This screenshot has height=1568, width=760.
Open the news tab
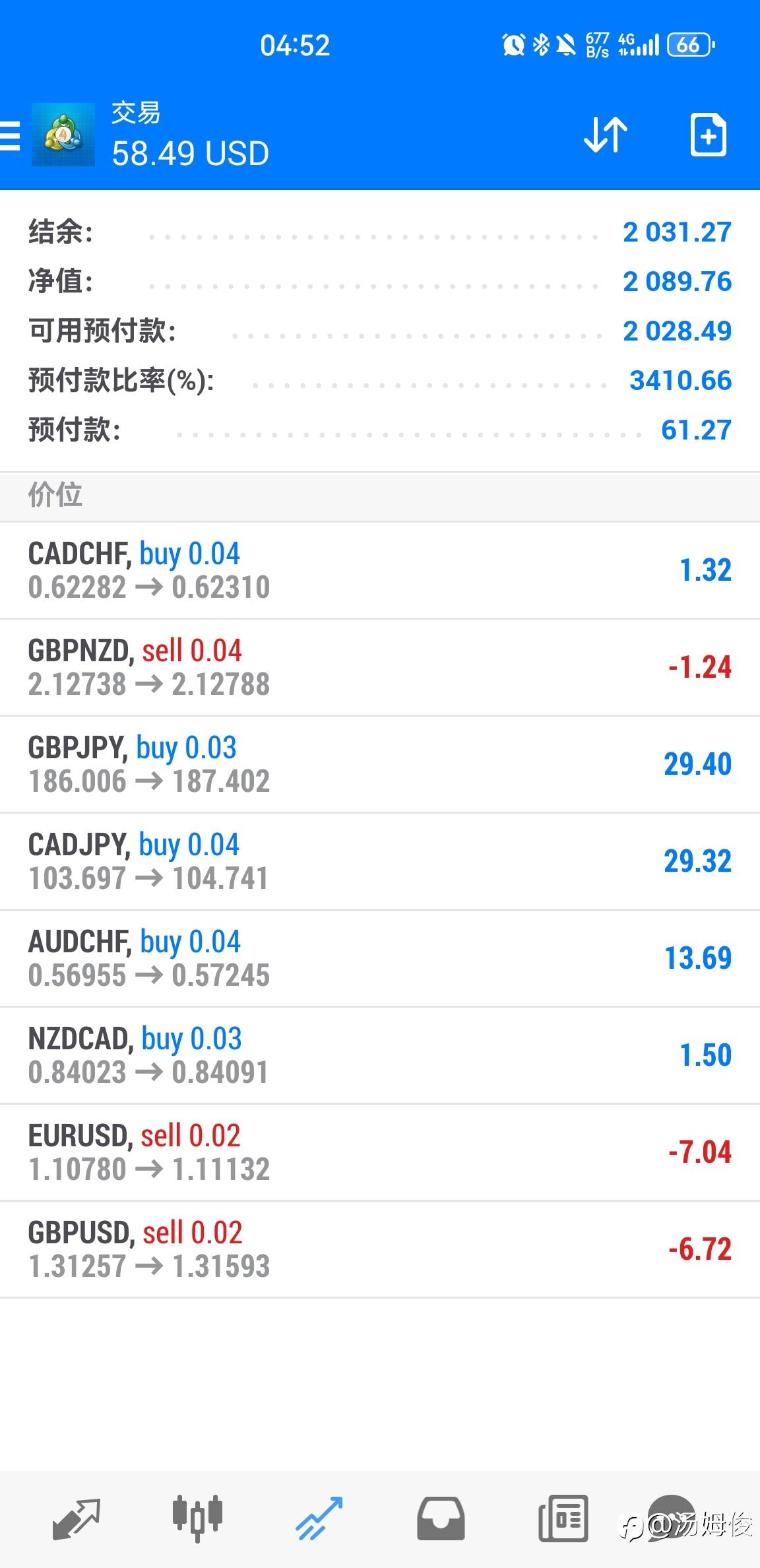point(563,1519)
